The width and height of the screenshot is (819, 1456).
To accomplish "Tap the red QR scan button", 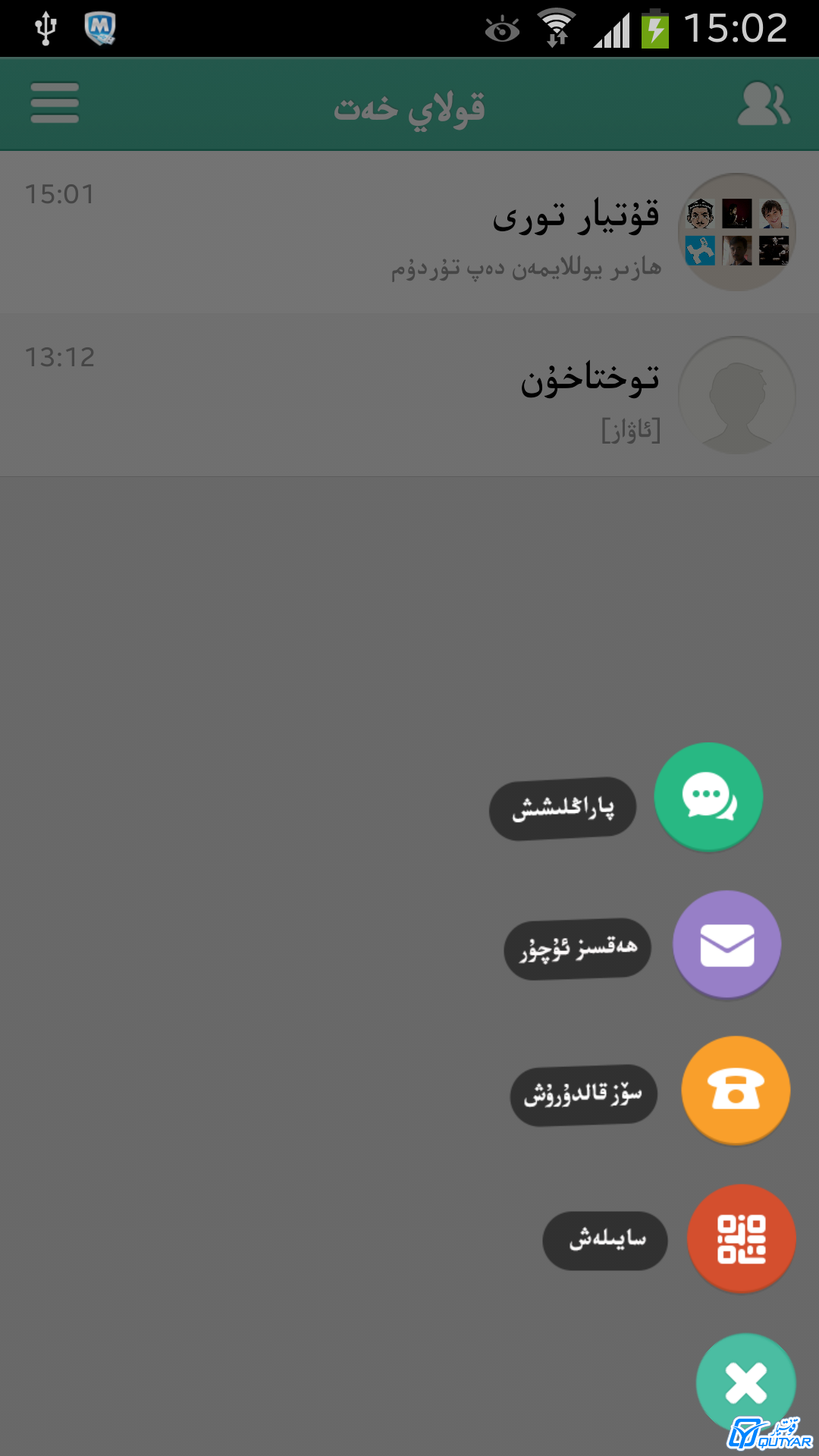I will 741,1238.
